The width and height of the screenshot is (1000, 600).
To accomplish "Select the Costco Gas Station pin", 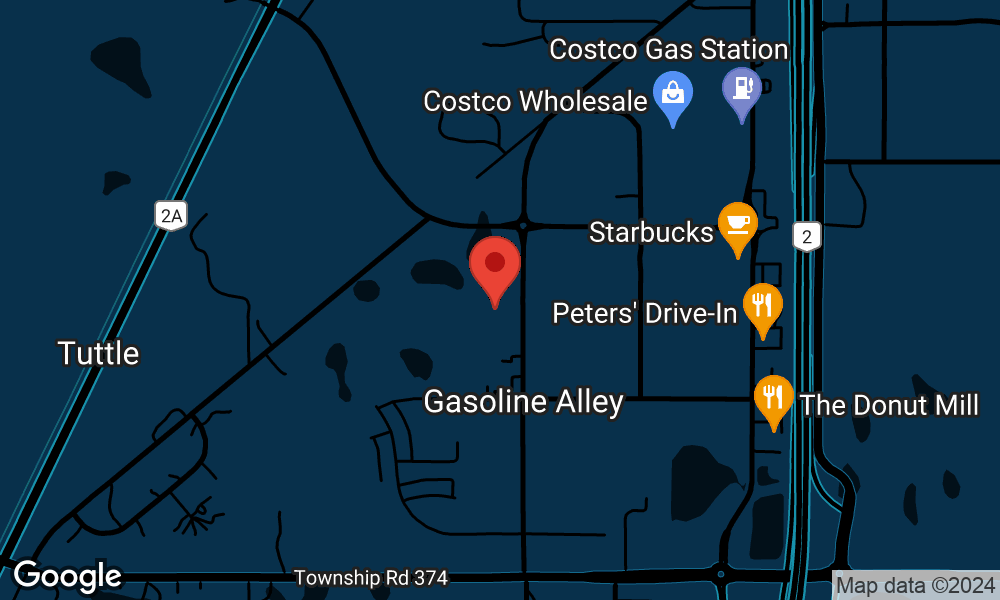I will [x=741, y=89].
